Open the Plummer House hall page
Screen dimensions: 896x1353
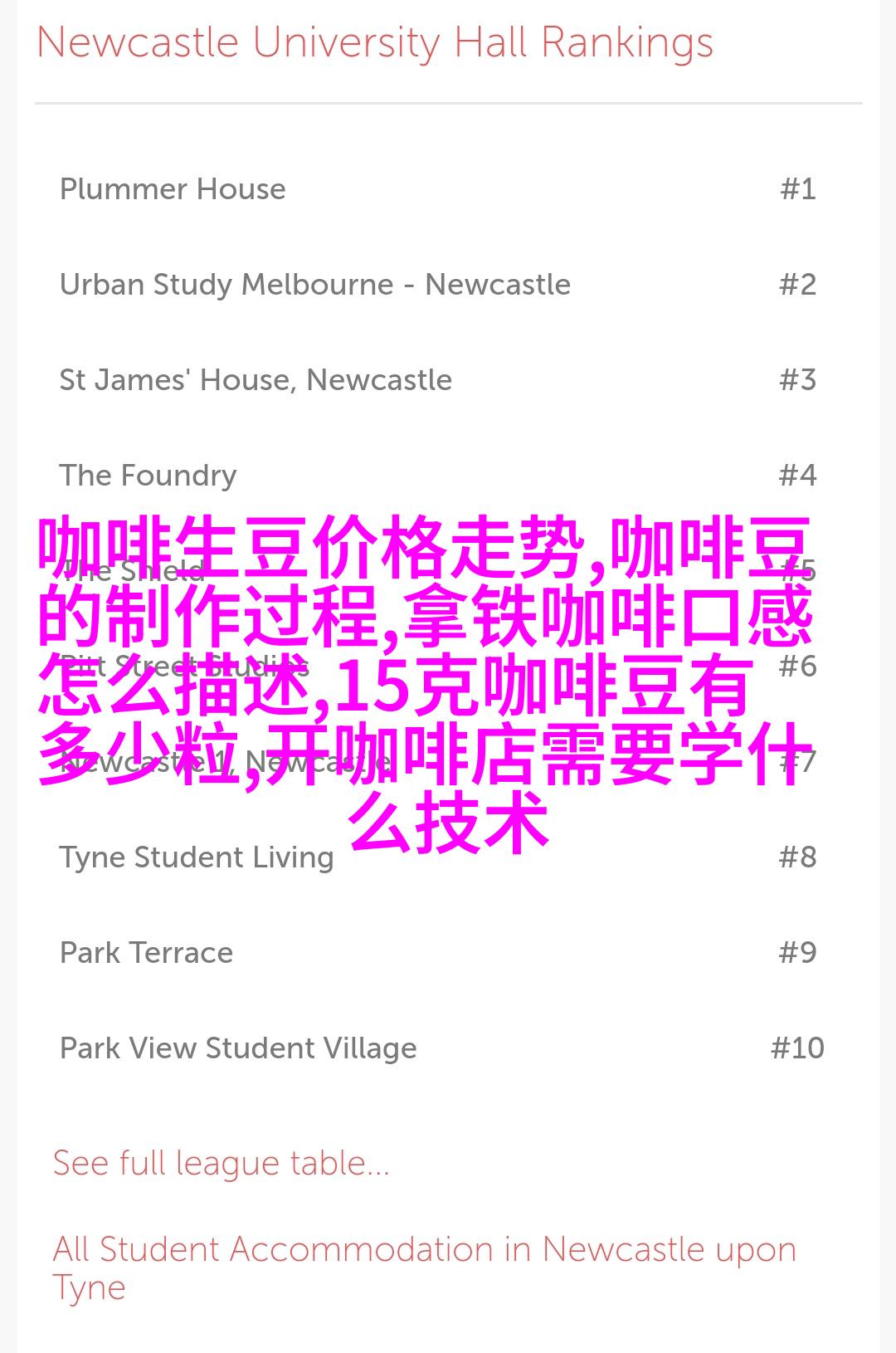tap(173, 189)
